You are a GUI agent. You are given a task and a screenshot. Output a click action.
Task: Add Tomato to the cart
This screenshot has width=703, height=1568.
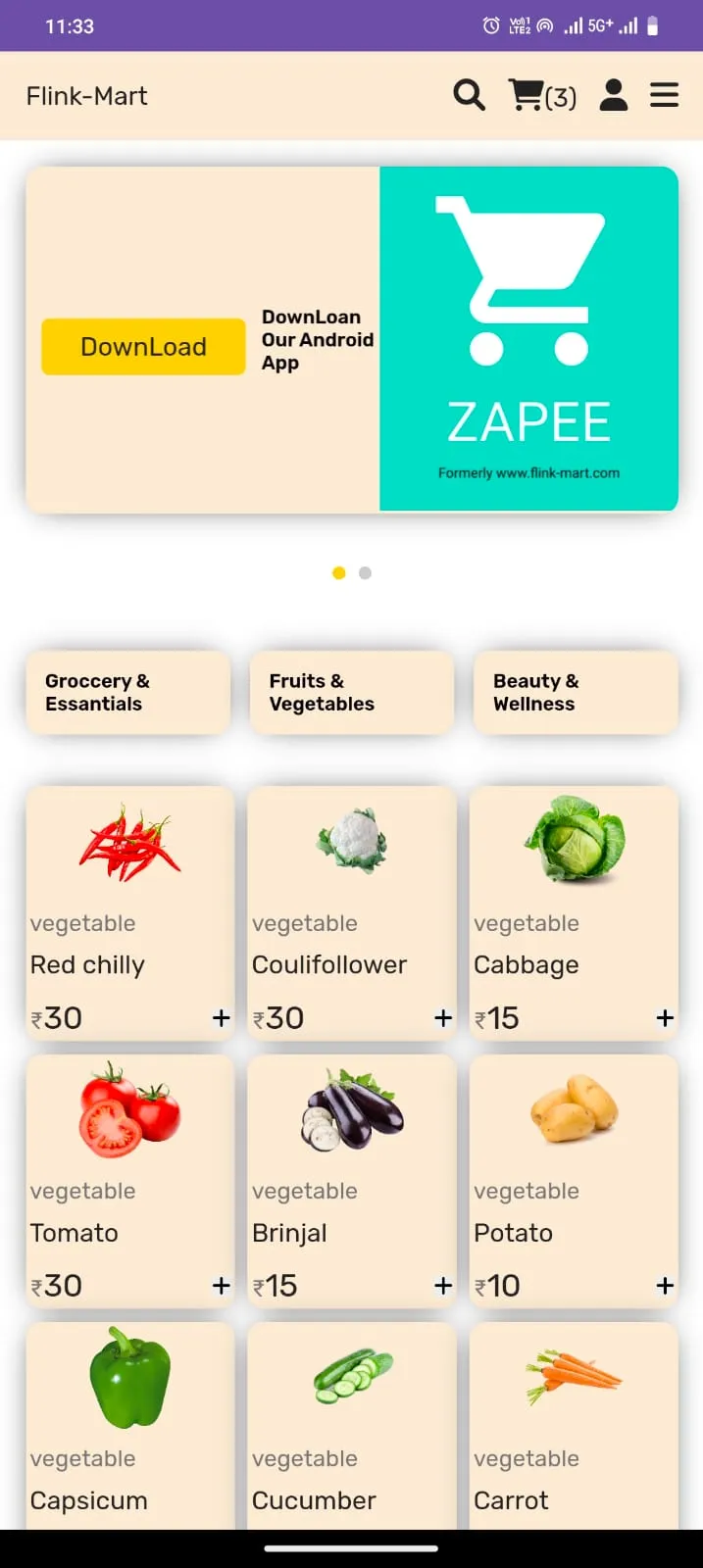221,1286
